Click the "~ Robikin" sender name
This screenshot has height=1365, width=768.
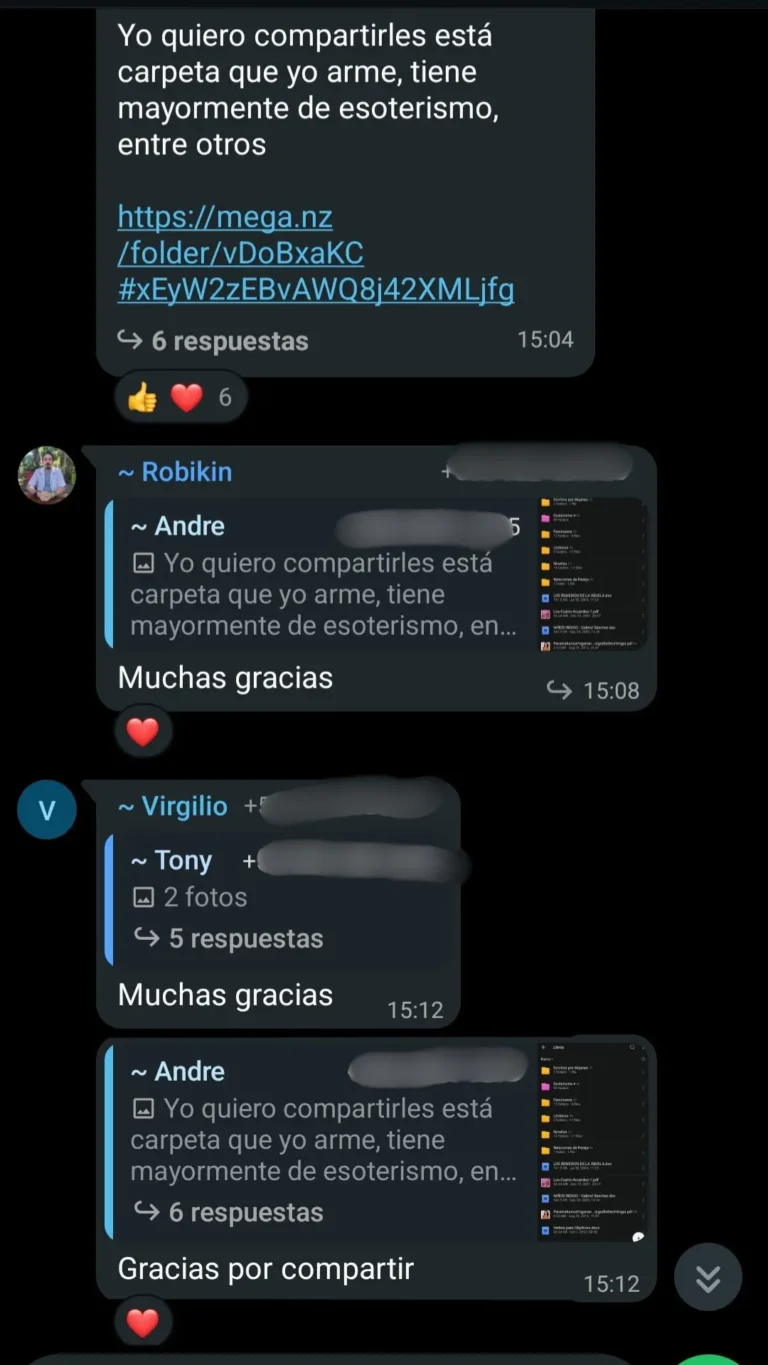point(176,471)
